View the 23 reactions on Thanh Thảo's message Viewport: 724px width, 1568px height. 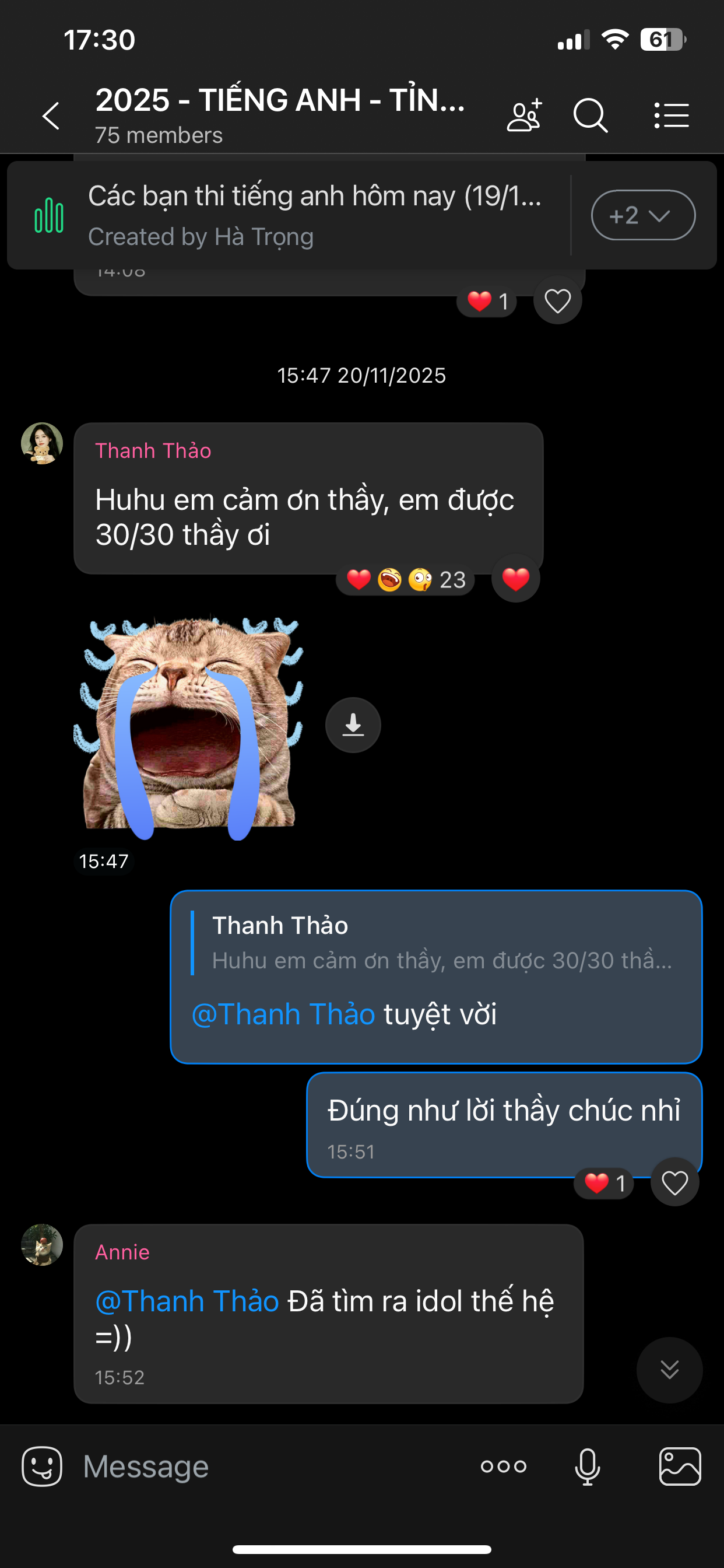pos(405,580)
